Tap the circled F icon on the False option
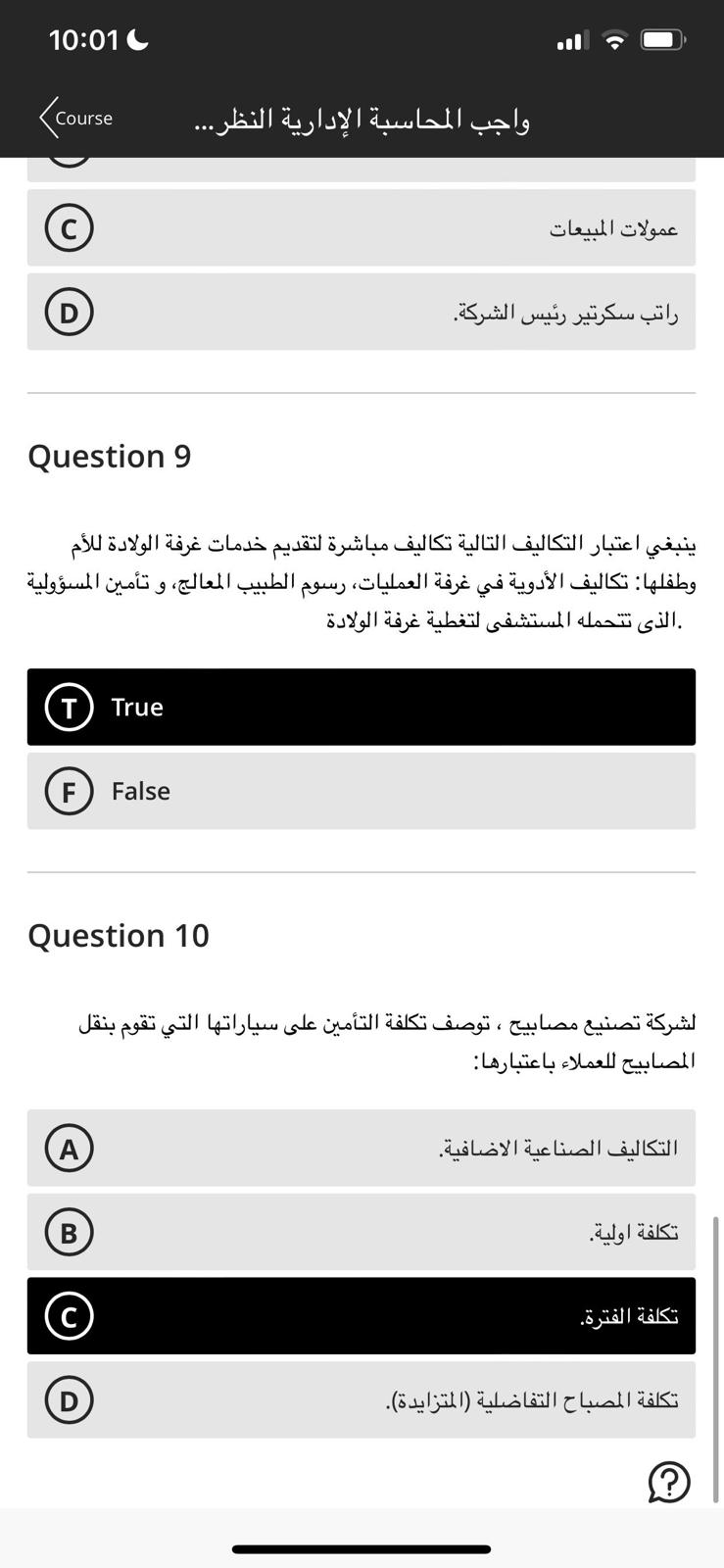Screen dimensions: 724x1568 (x=69, y=791)
